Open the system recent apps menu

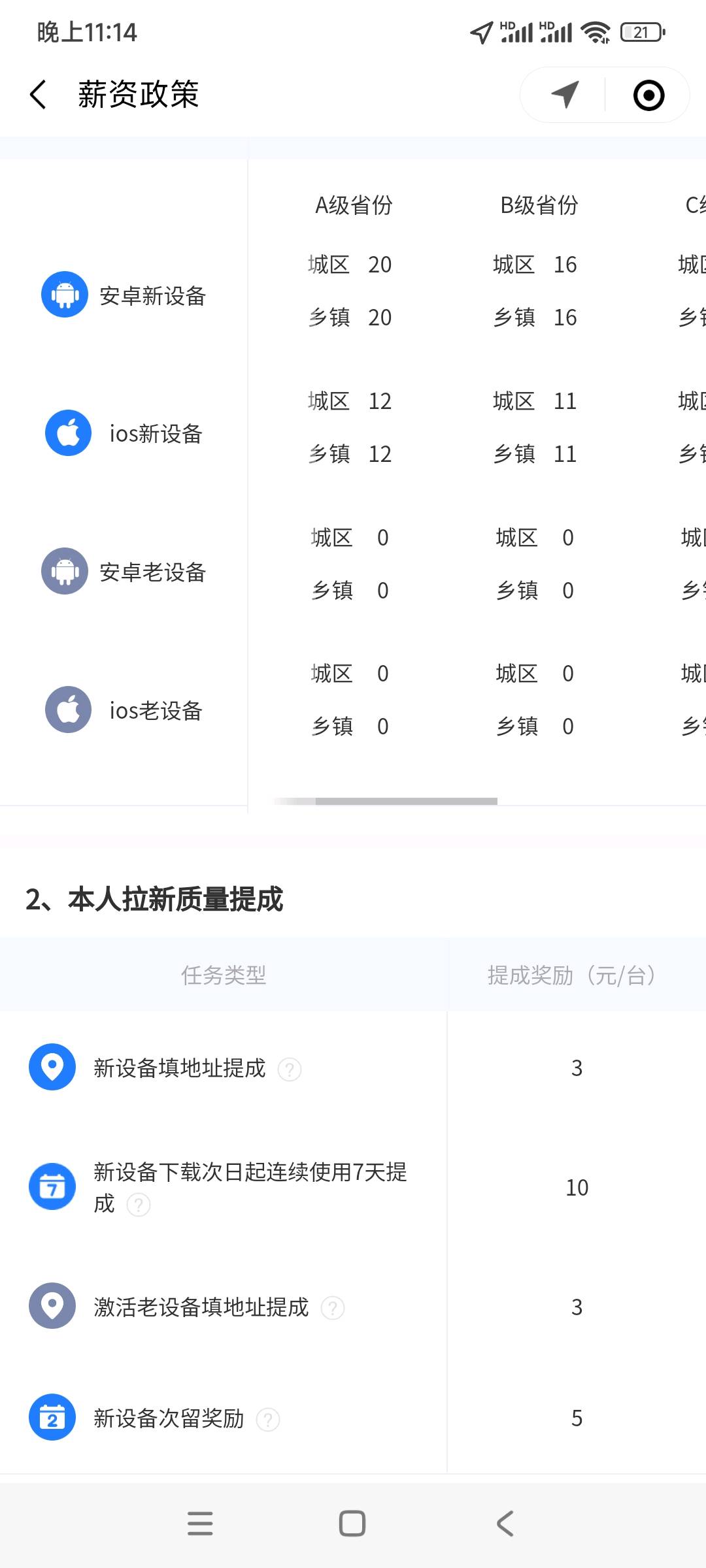[x=200, y=1524]
